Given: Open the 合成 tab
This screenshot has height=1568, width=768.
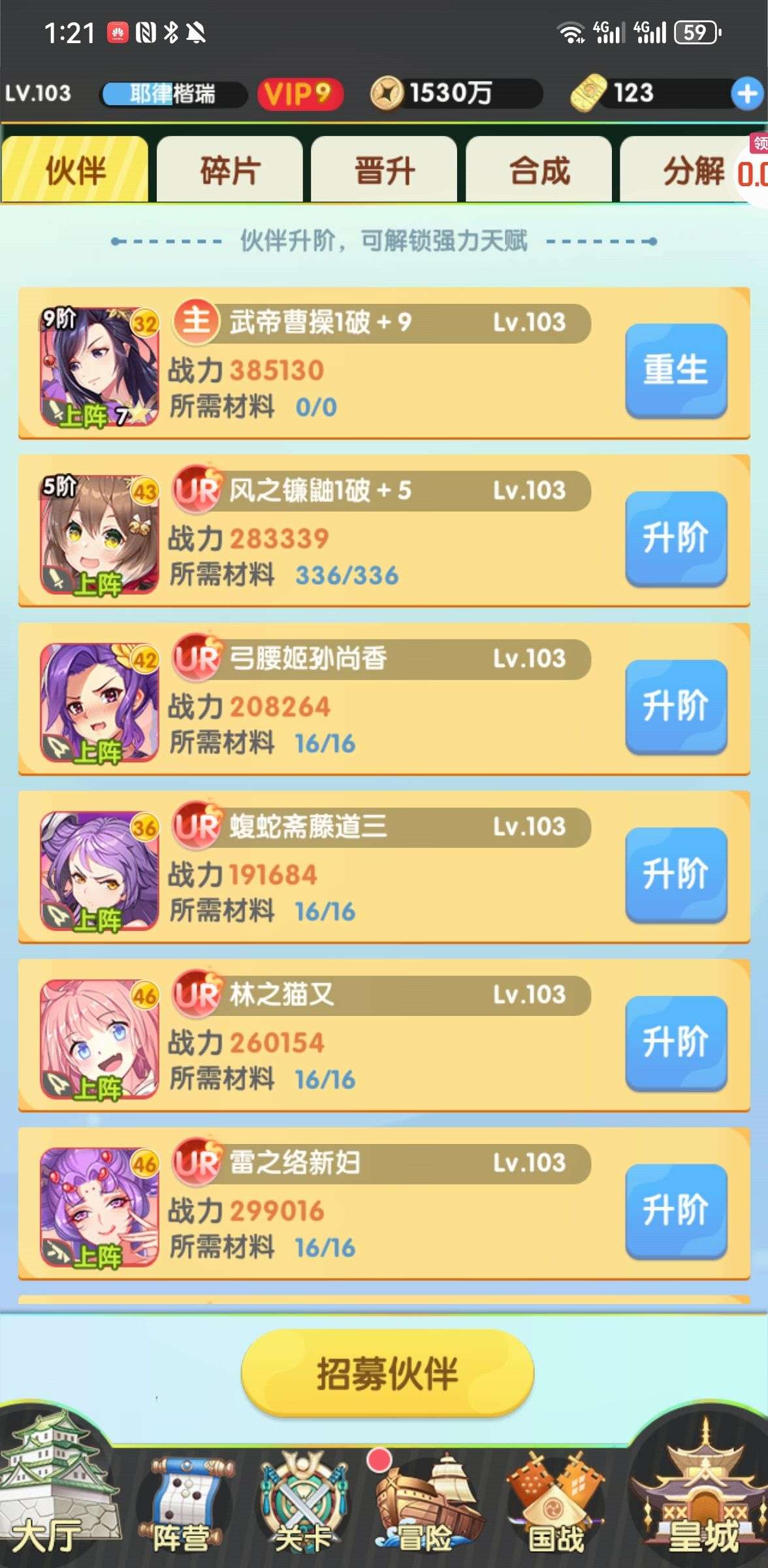Looking at the screenshot, I should pyautogui.click(x=539, y=171).
